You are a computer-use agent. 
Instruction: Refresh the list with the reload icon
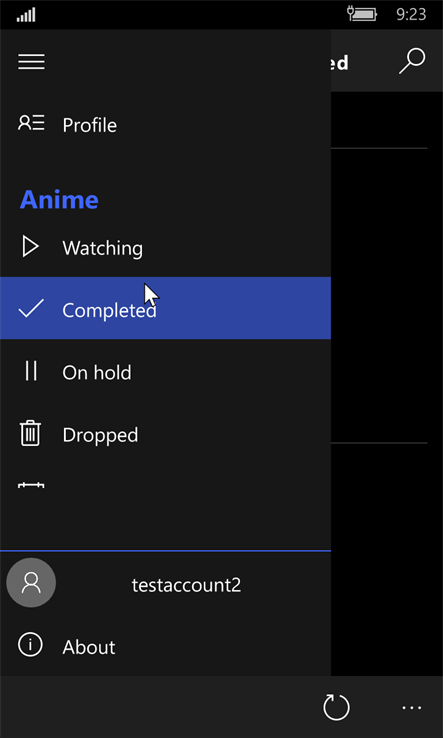336,707
